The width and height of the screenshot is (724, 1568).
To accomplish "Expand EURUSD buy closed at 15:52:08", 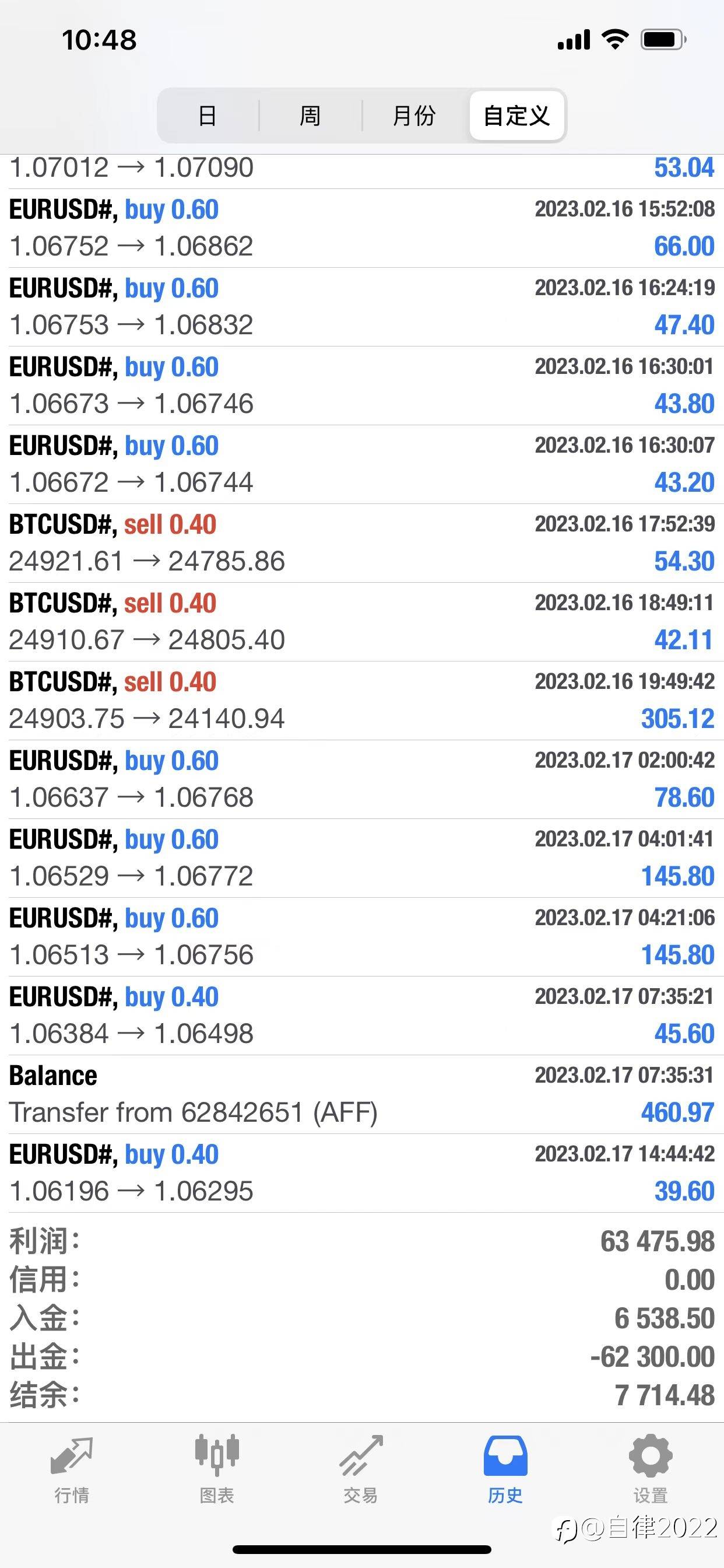I will pyautogui.click(x=362, y=228).
